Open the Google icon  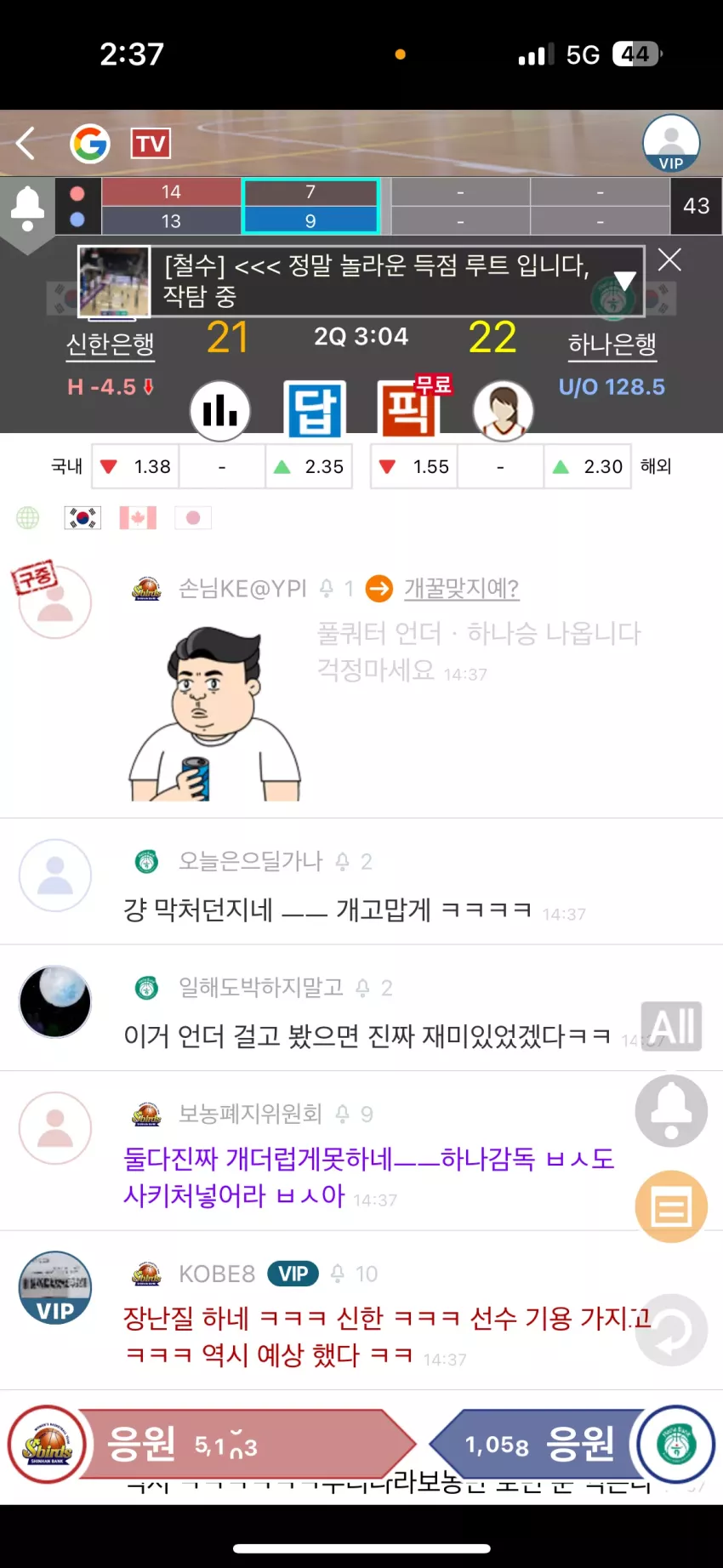[x=90, y=144]
